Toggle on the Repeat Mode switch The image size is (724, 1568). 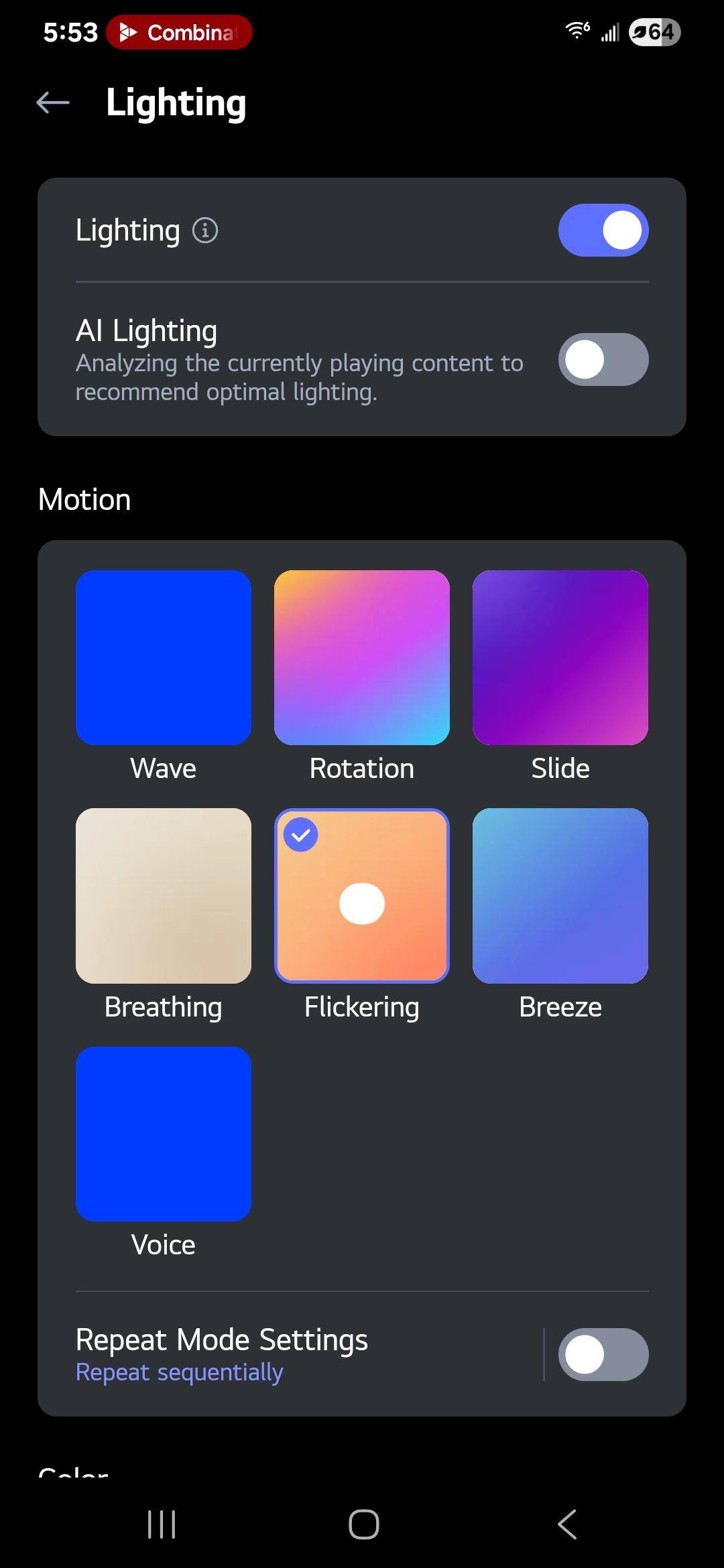(603, 1354)
